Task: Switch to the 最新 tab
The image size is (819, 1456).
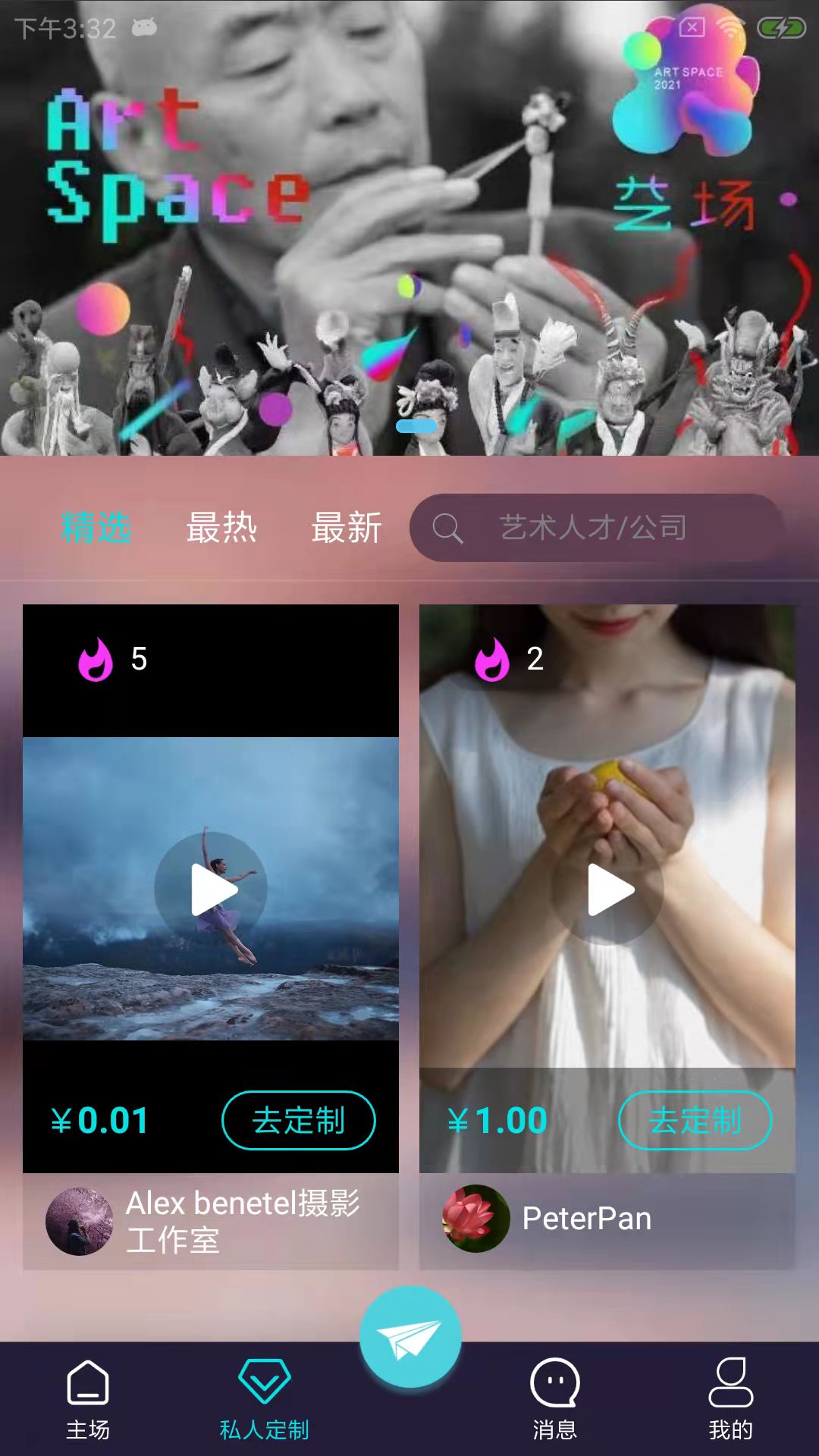Action: [347, 530]
